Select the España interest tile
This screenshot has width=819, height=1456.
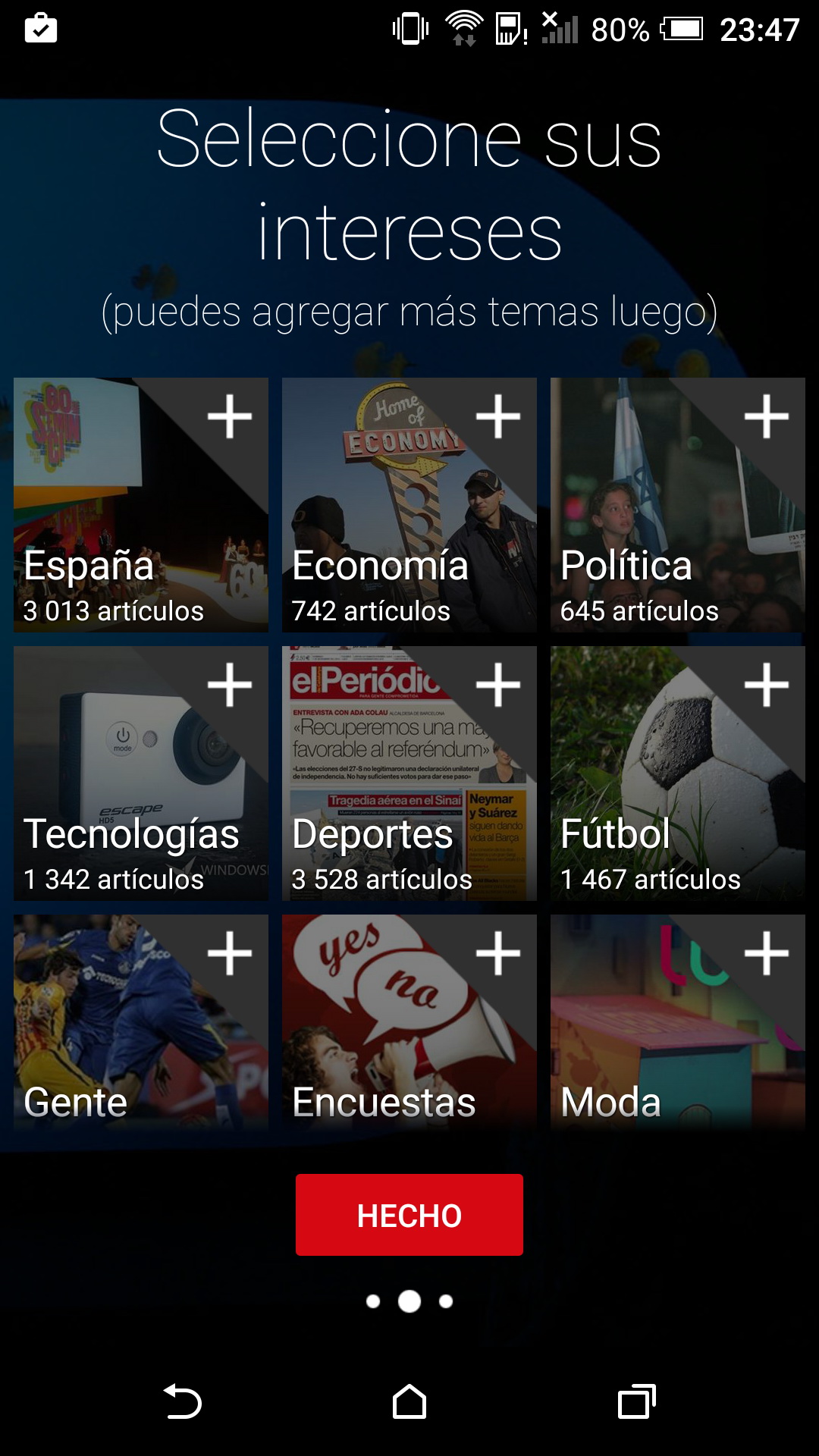pyautogui.click(x=141, y=505)
